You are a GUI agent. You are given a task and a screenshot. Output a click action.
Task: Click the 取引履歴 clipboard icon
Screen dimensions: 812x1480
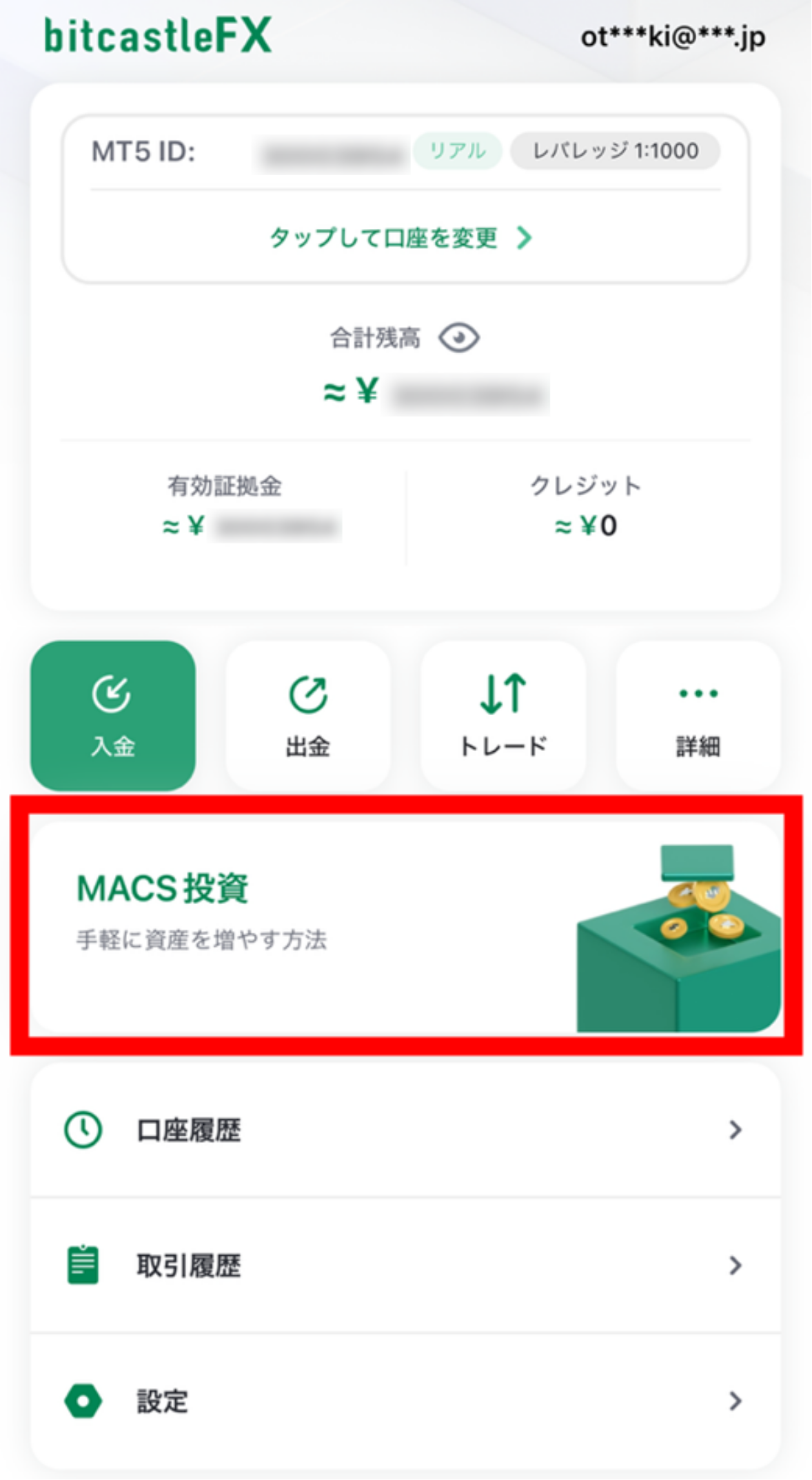pos(83,1265)
